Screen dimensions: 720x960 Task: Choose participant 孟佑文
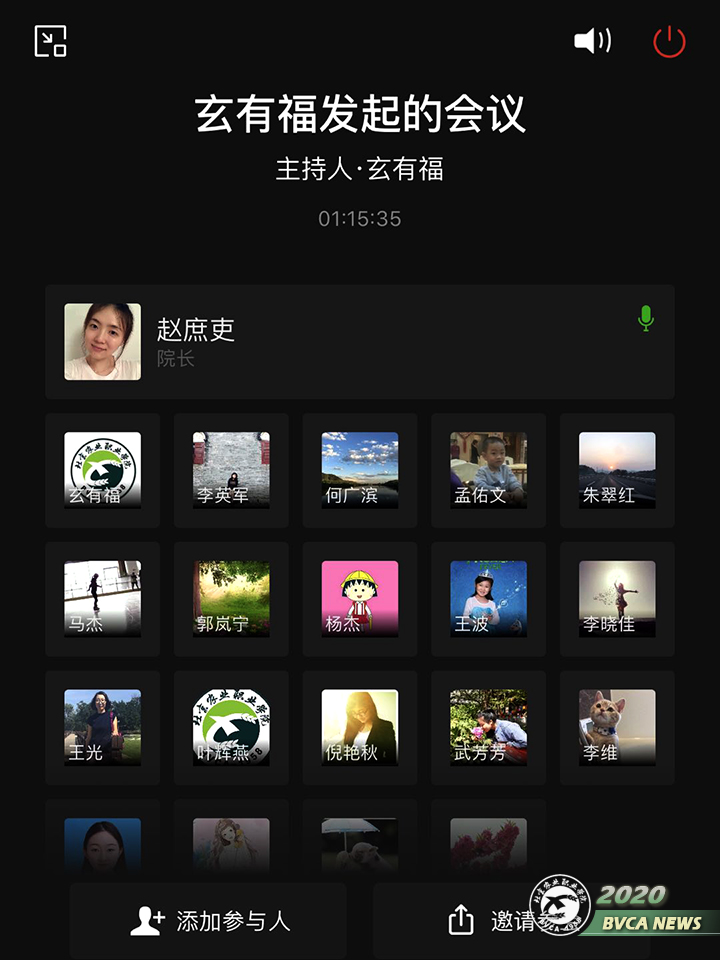point(488,470)
